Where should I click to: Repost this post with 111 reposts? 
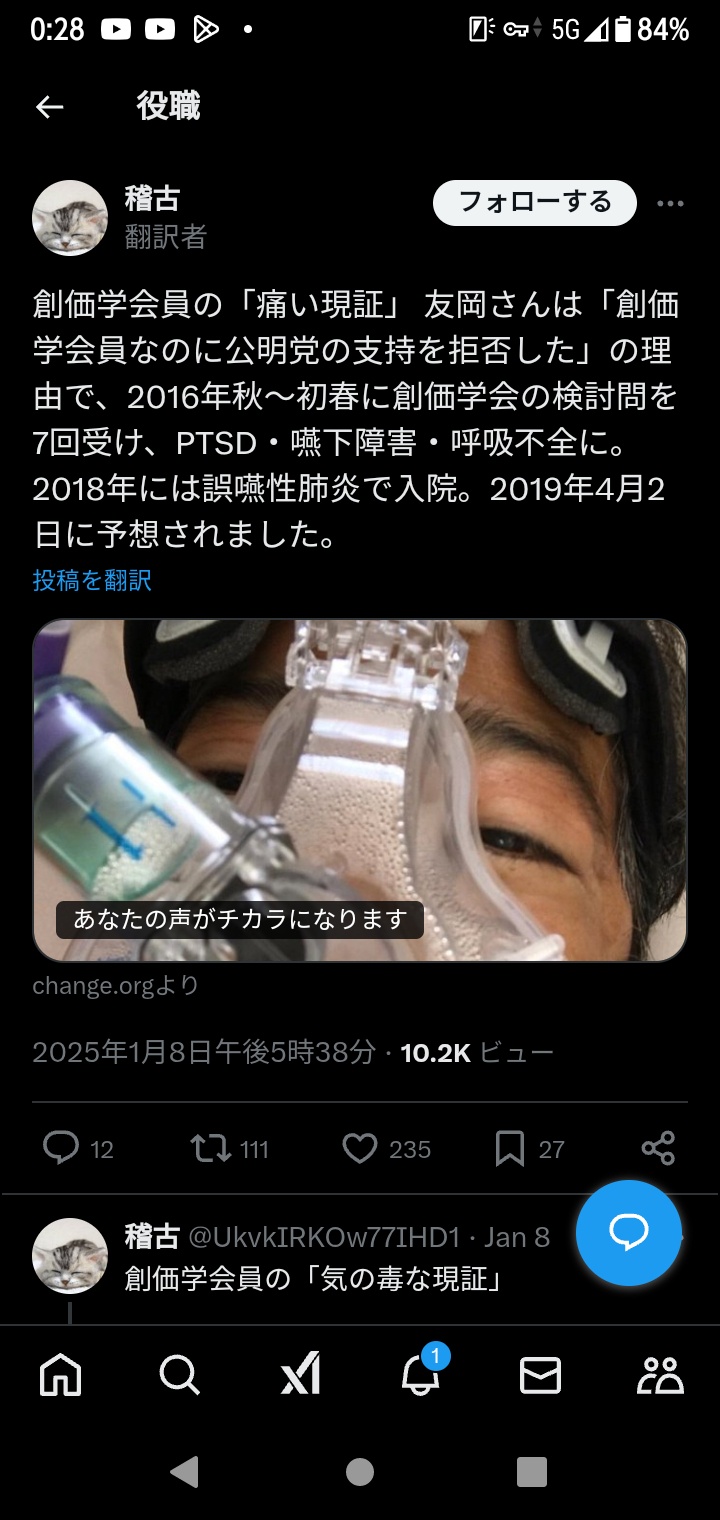[210, 1148]
